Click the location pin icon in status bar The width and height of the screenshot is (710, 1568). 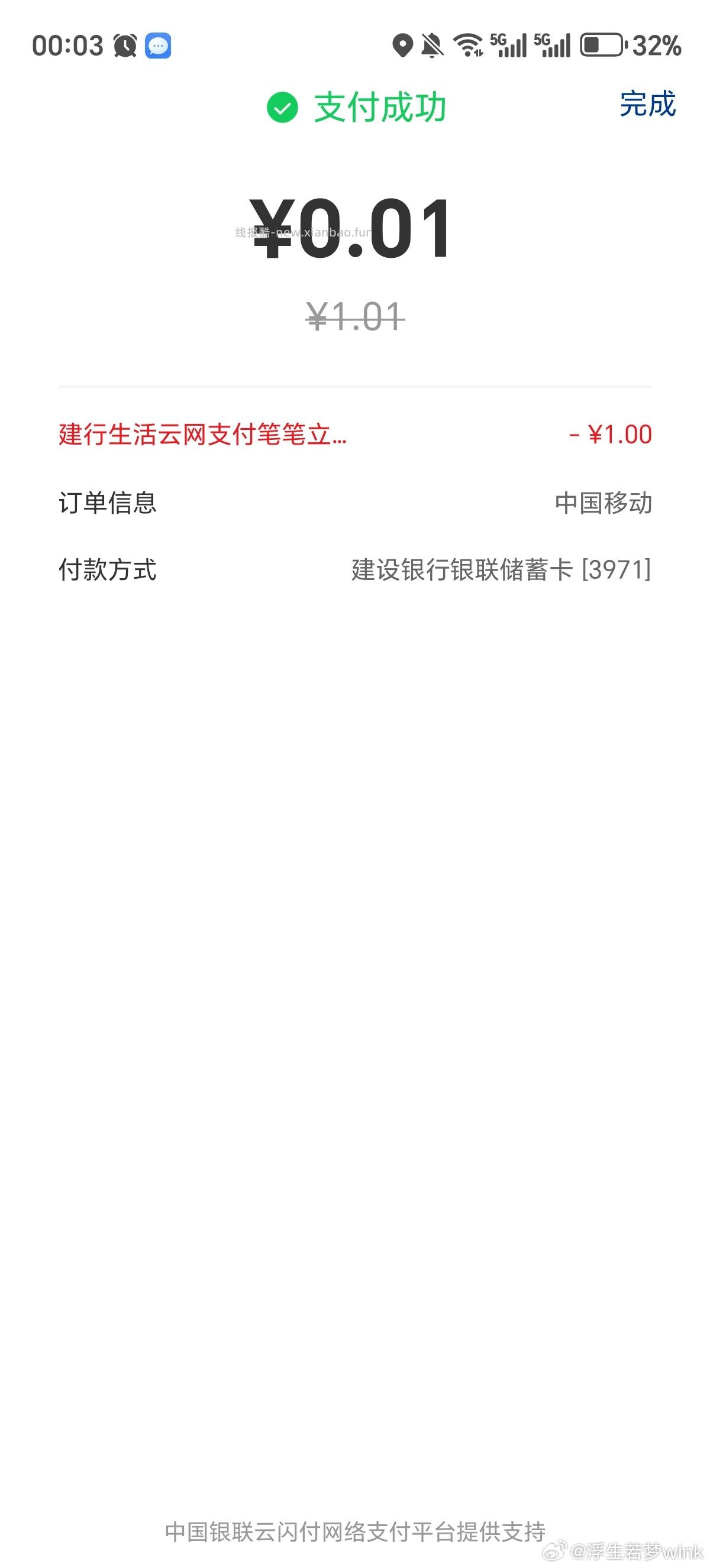(402, 46)
